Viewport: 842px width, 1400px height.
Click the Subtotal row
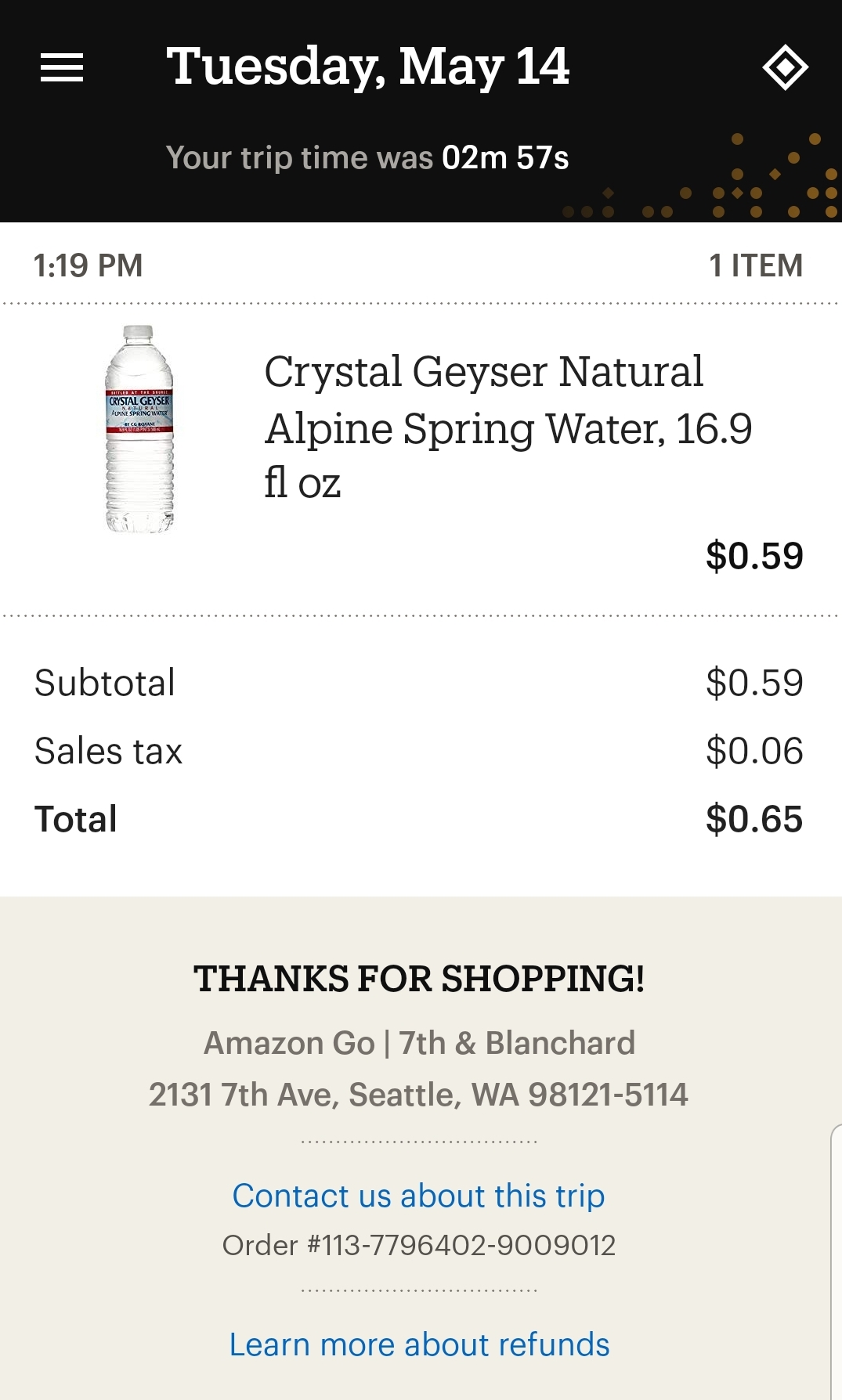(106, 682)
